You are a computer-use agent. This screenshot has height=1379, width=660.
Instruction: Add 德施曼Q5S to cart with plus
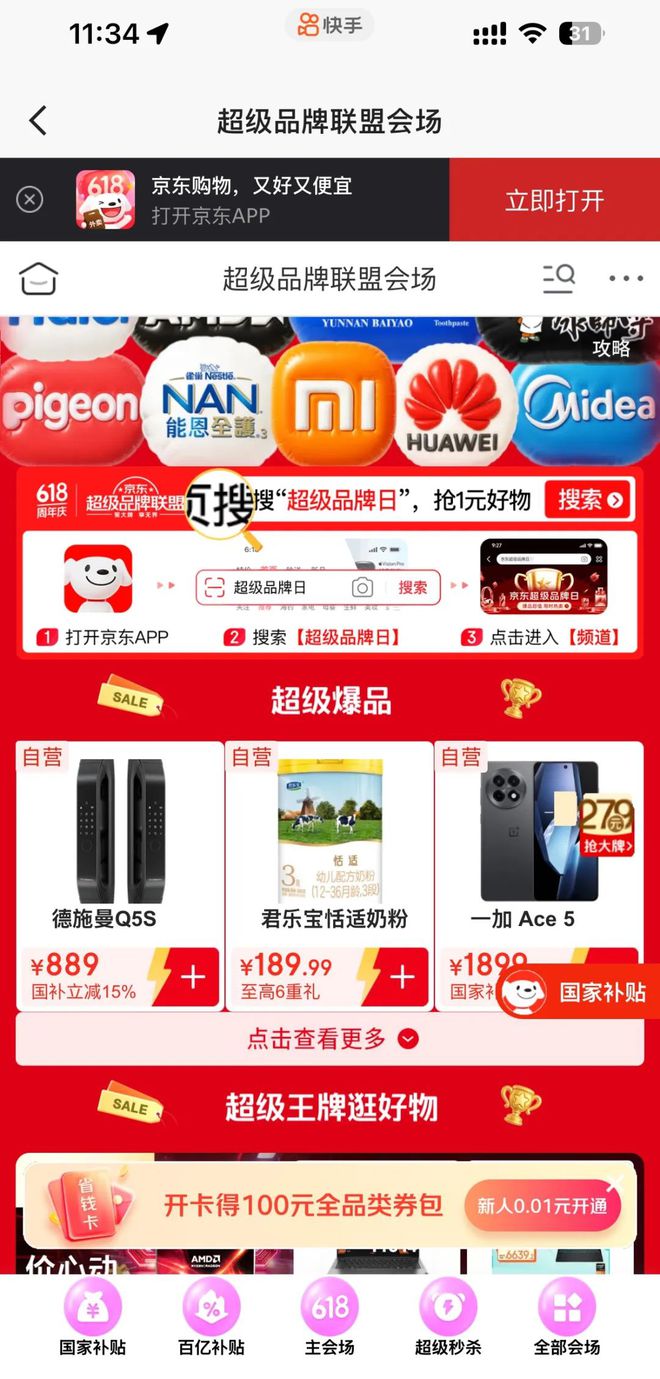193,977
